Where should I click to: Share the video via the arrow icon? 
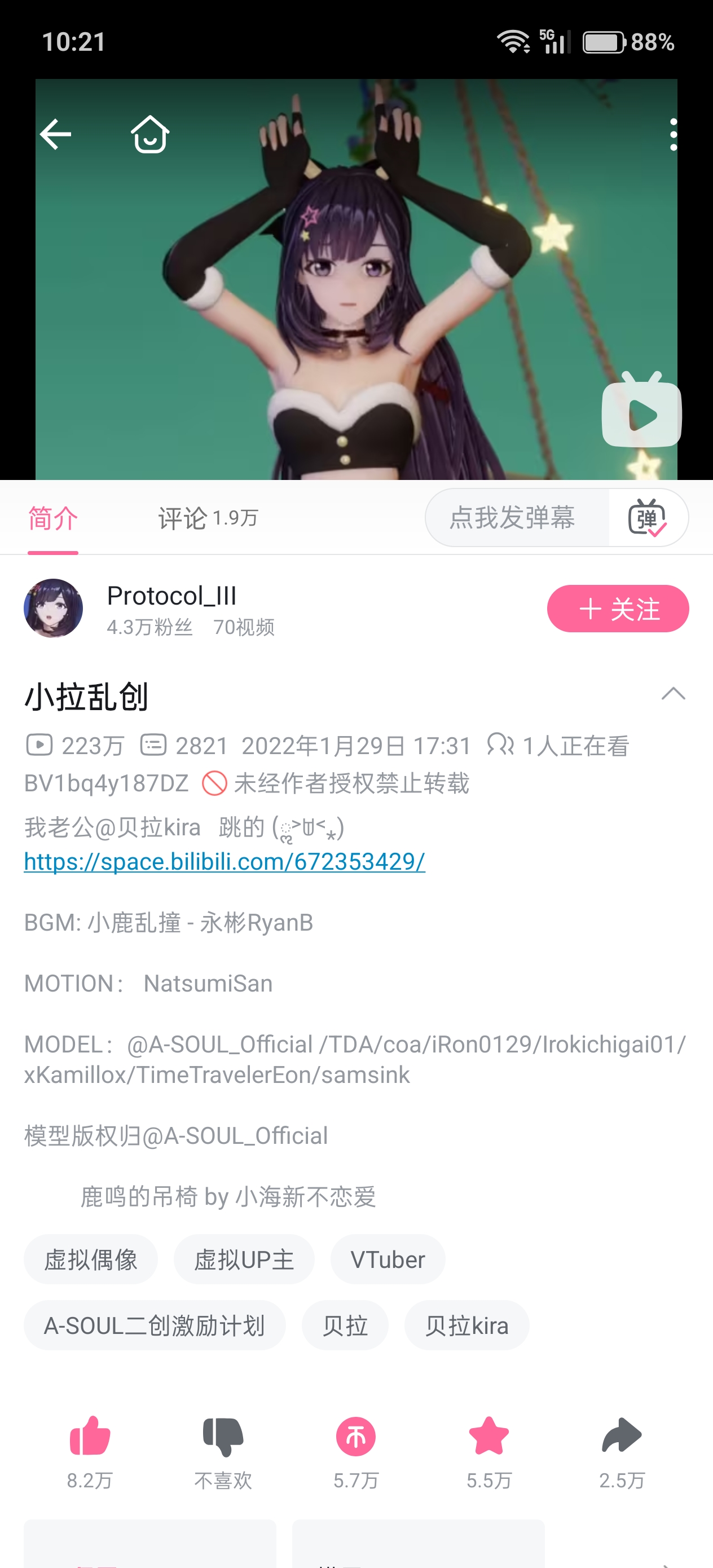(x=621, y=1437)
